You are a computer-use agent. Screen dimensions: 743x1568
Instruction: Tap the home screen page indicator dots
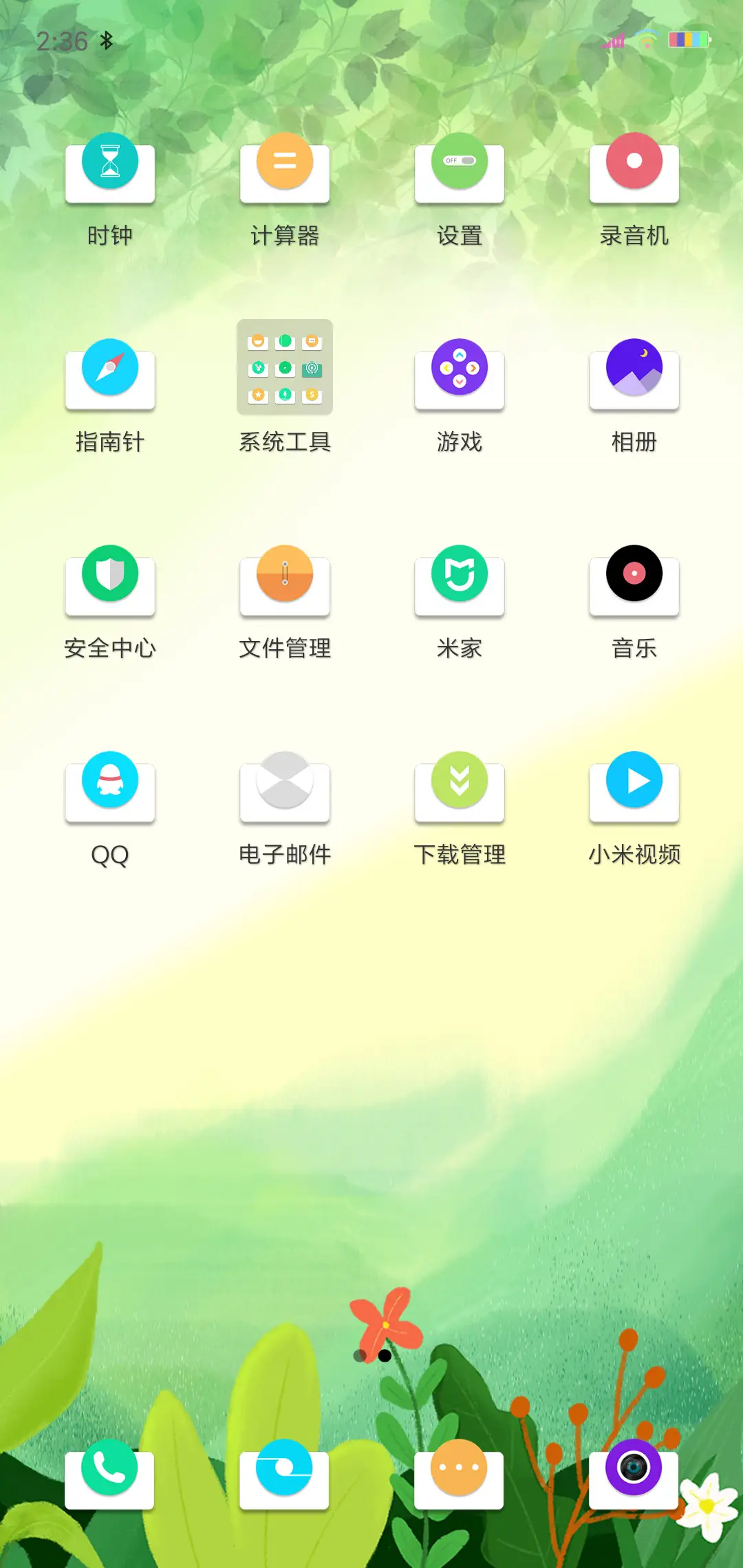click(371, 1355)
